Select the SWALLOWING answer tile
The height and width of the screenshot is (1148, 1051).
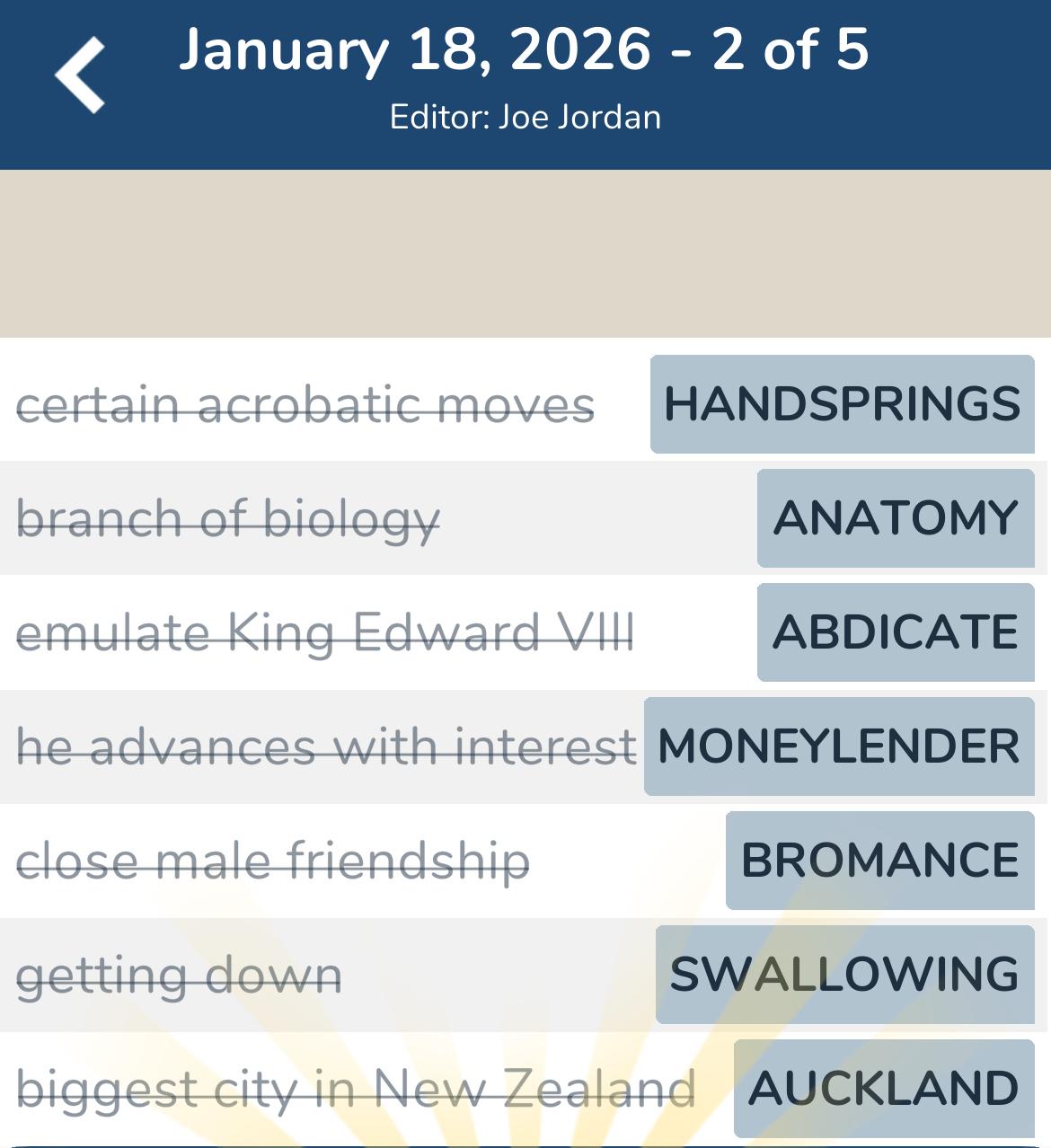pos(844,973)
